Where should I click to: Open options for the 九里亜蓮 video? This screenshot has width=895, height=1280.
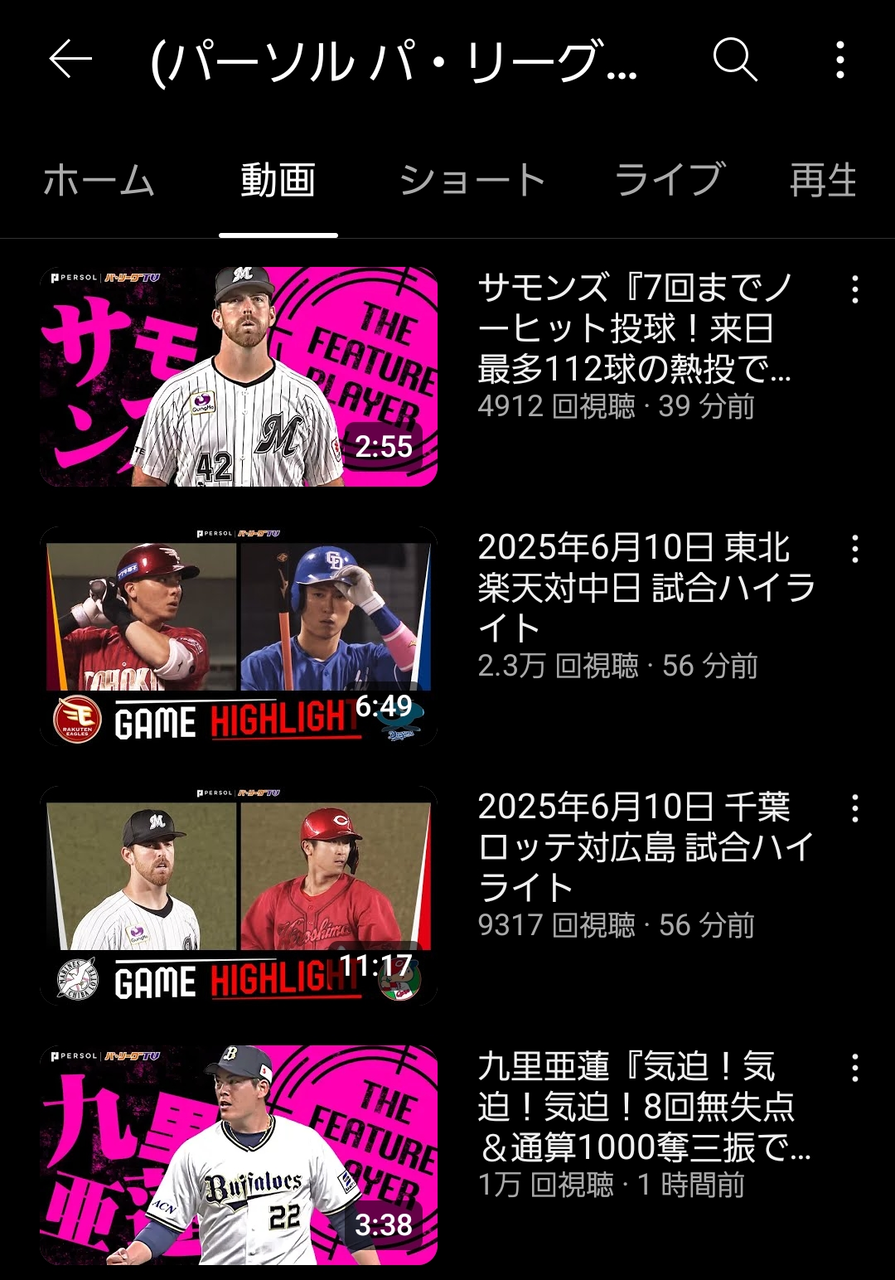[x=854, y=1068]
